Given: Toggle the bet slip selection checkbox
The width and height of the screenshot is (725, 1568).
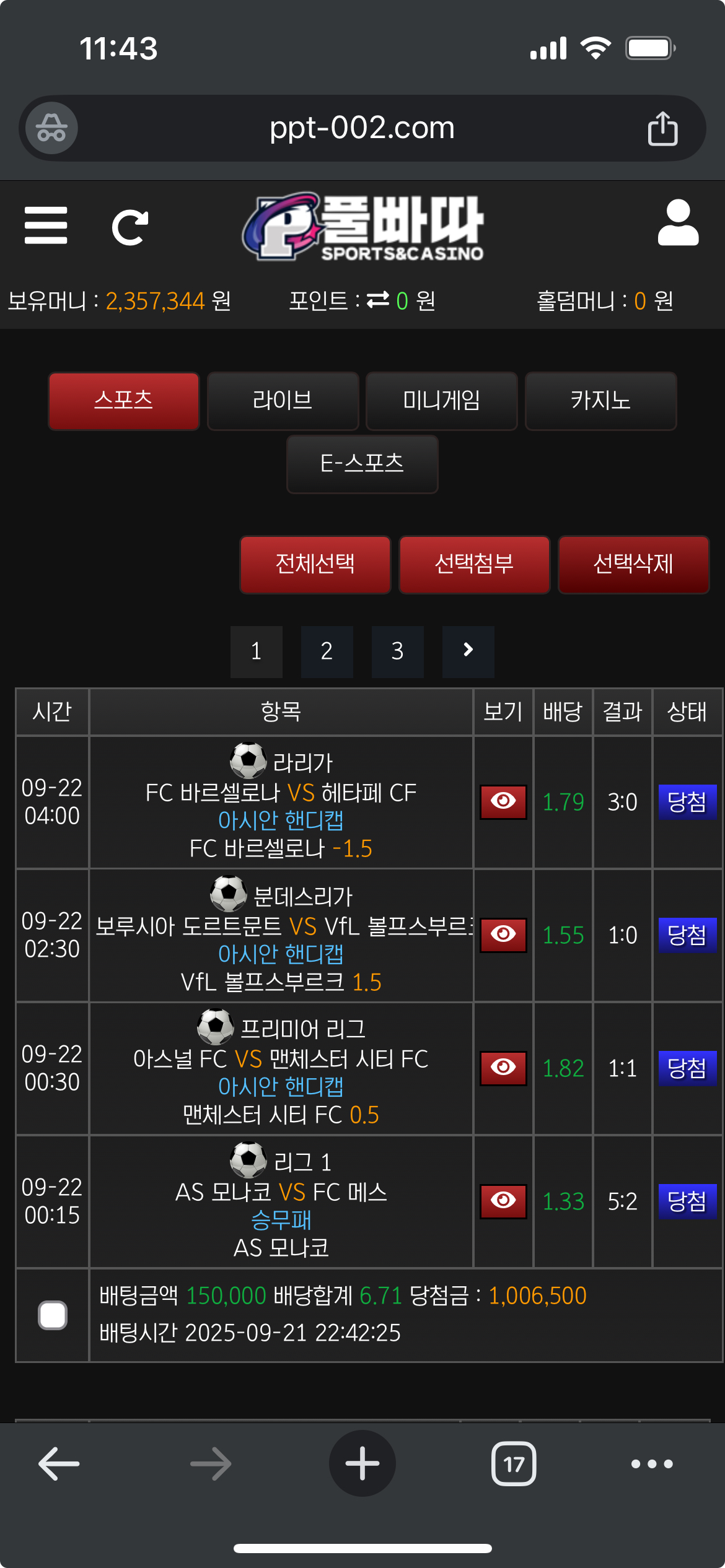Looking at the screenshot, I should [52, 1316].
